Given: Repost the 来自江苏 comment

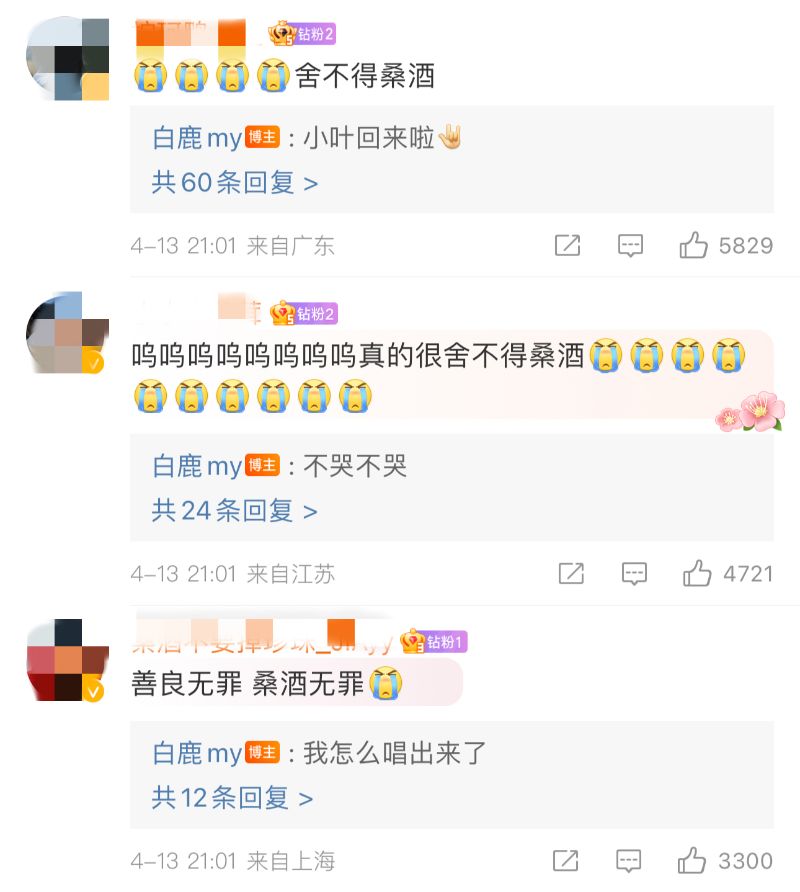Looking at the screenshot, I should 571,573.
